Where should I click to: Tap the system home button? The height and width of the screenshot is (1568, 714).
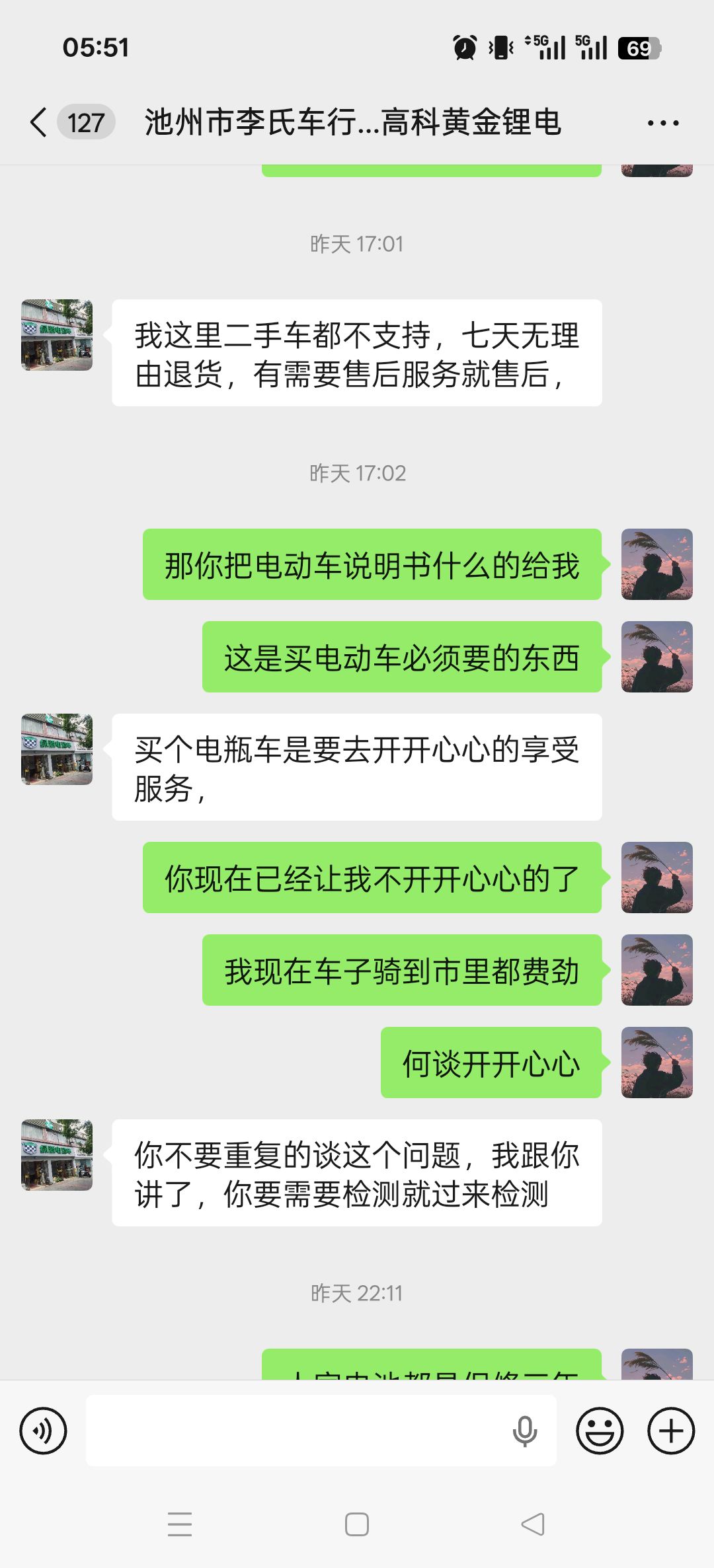tap(357, 1524)
